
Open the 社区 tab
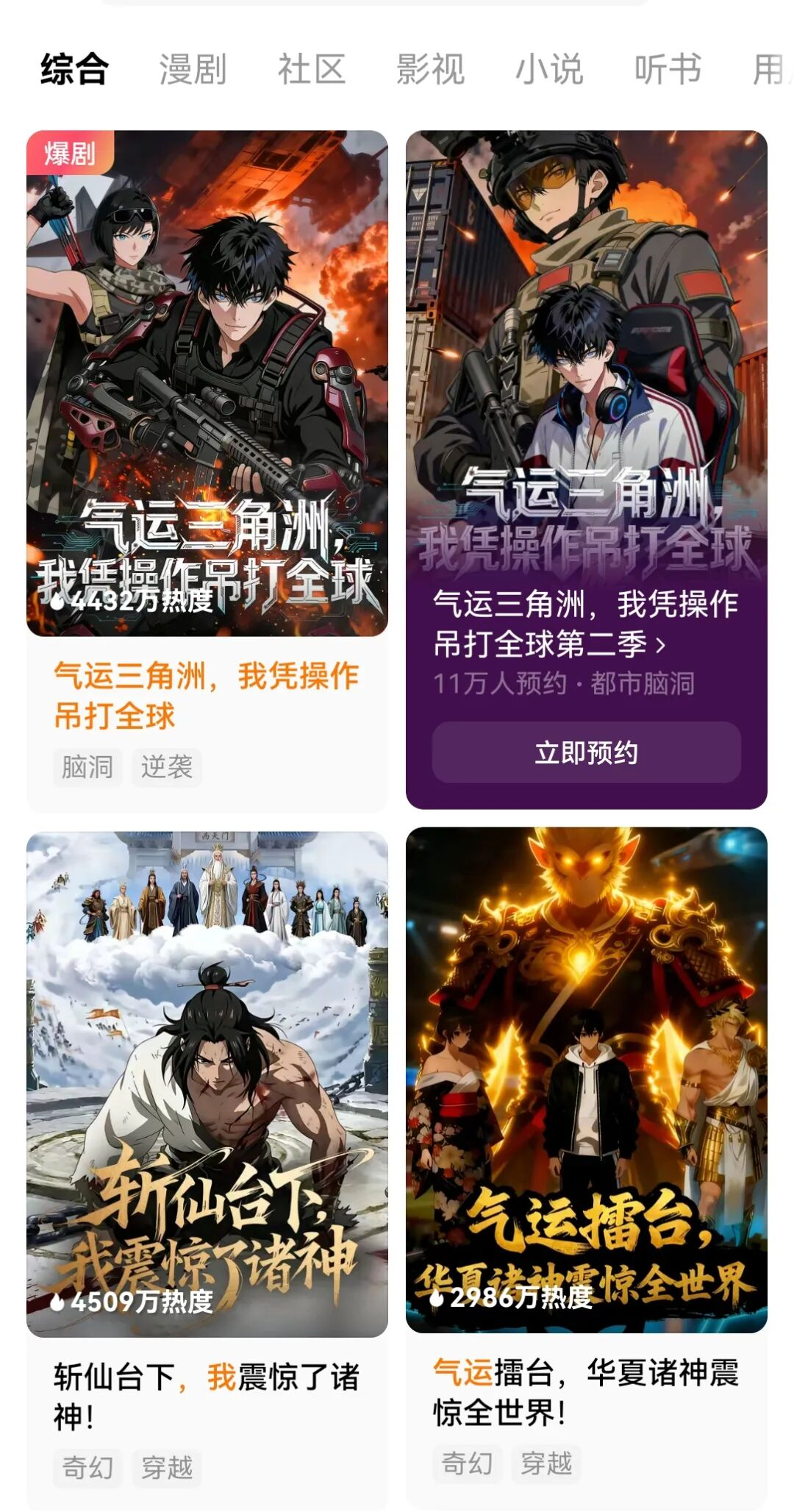point(312,70)
